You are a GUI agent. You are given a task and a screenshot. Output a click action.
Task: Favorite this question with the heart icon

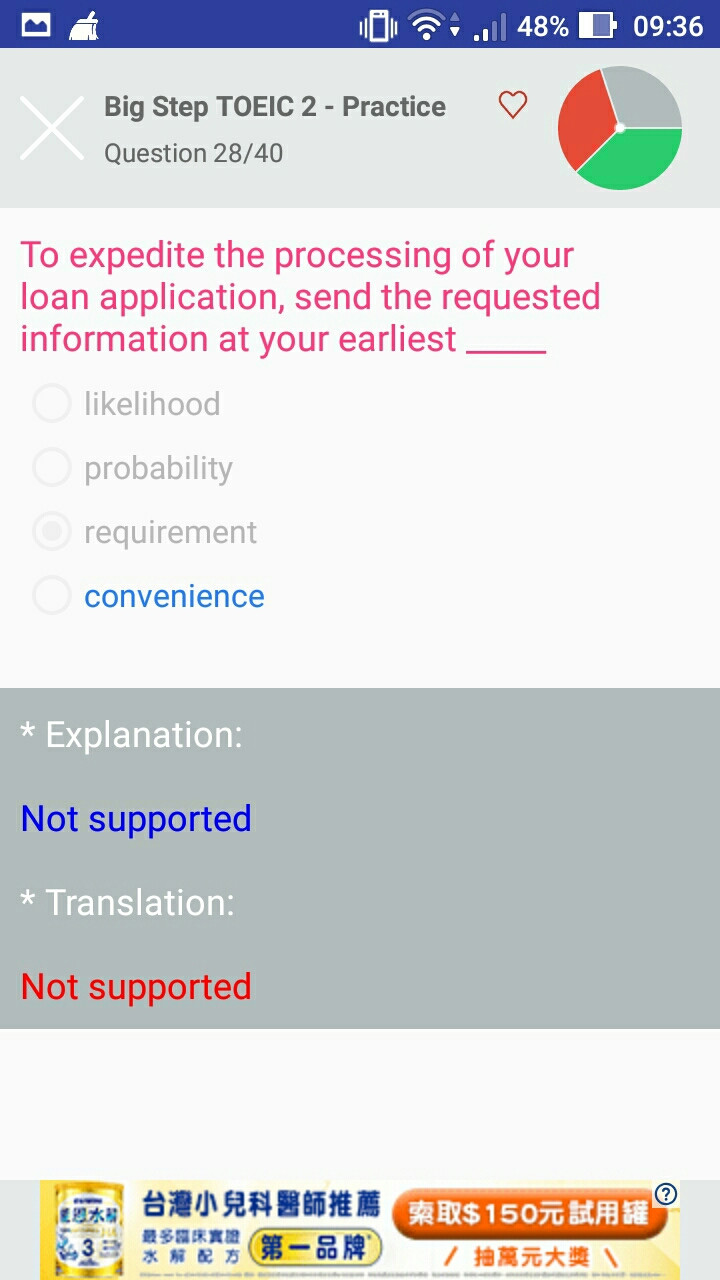tap(513, 105)
